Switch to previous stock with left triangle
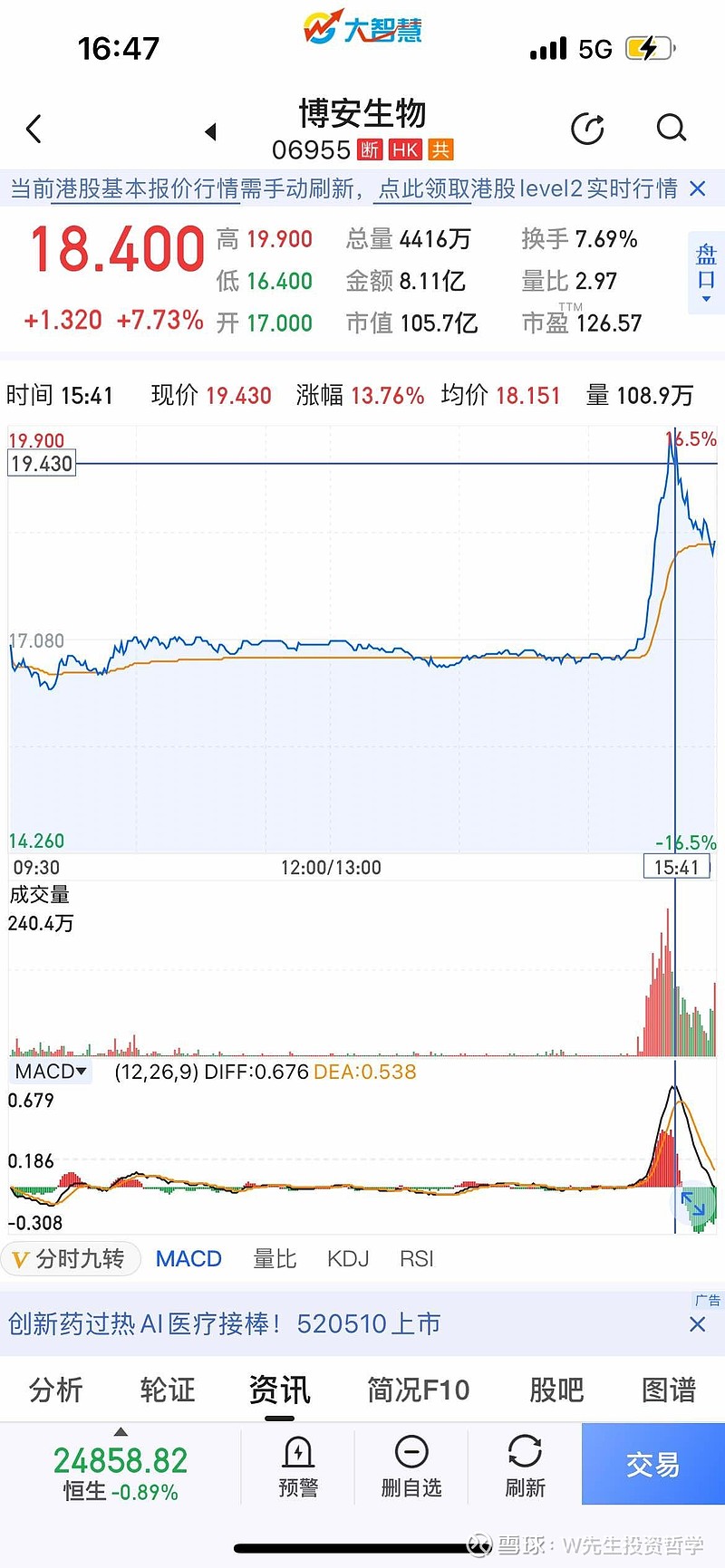Viewport: 725px width, 1568px height. pos(210,131)
